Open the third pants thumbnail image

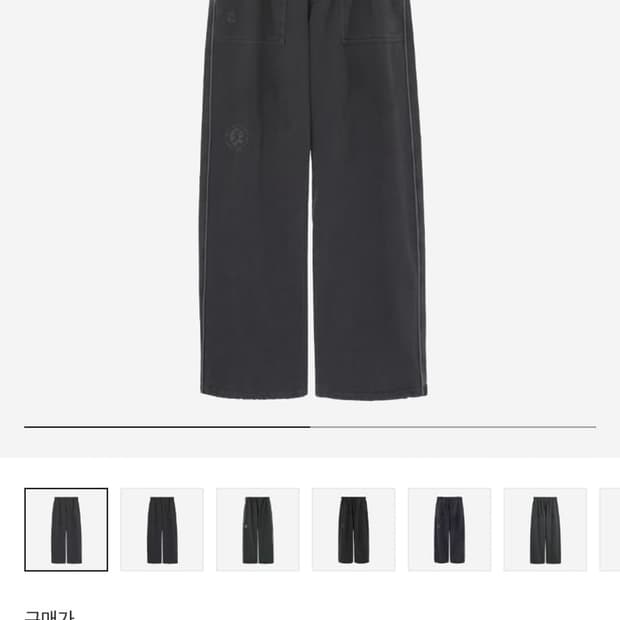pos(258,529)
